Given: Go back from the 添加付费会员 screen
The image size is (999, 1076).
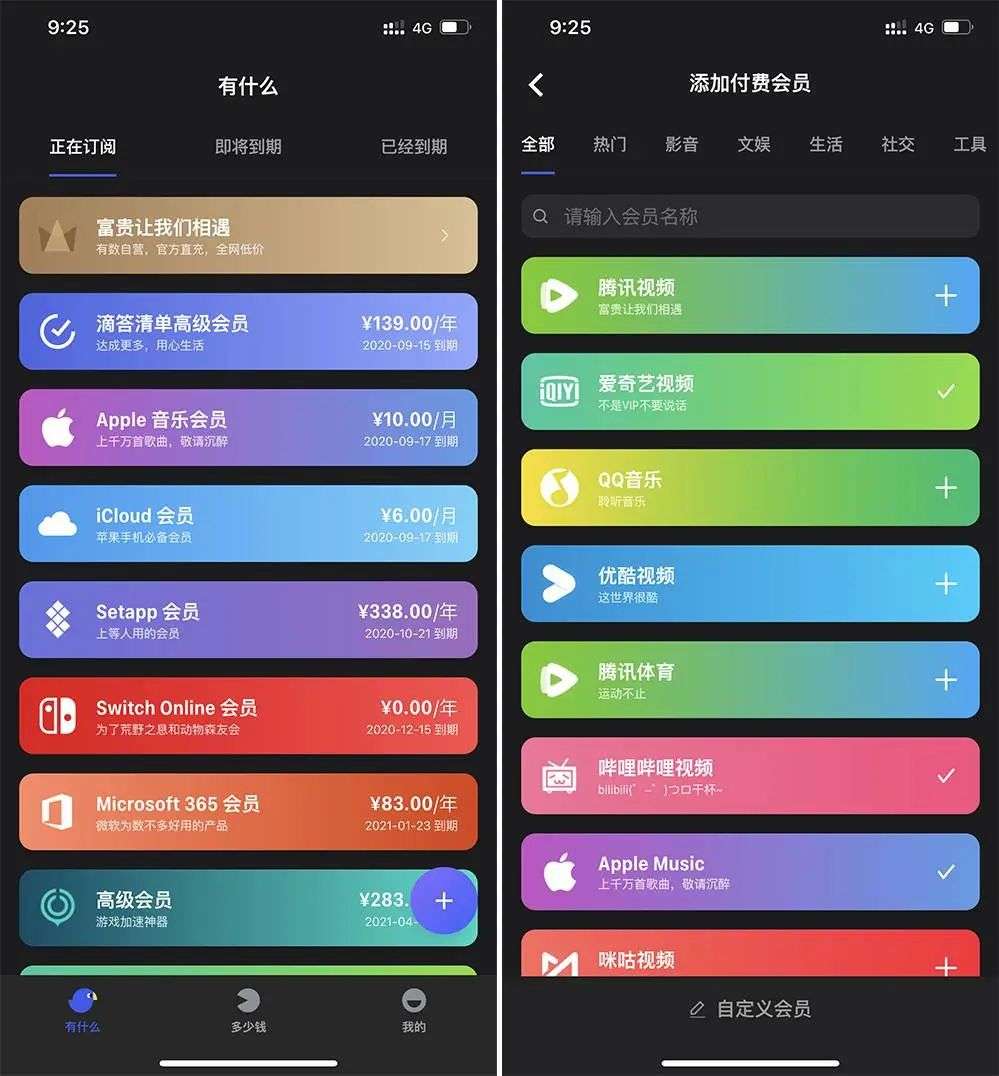Looking at the screenshot, I should pyautogui.click(x=537, y=85).
